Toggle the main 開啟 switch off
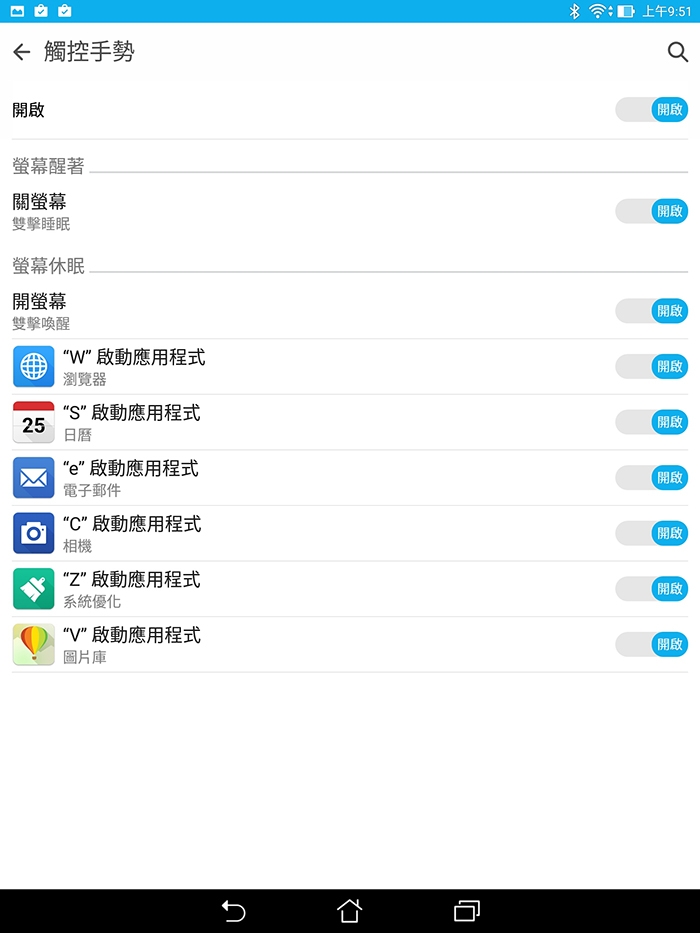 pos(652,110)
